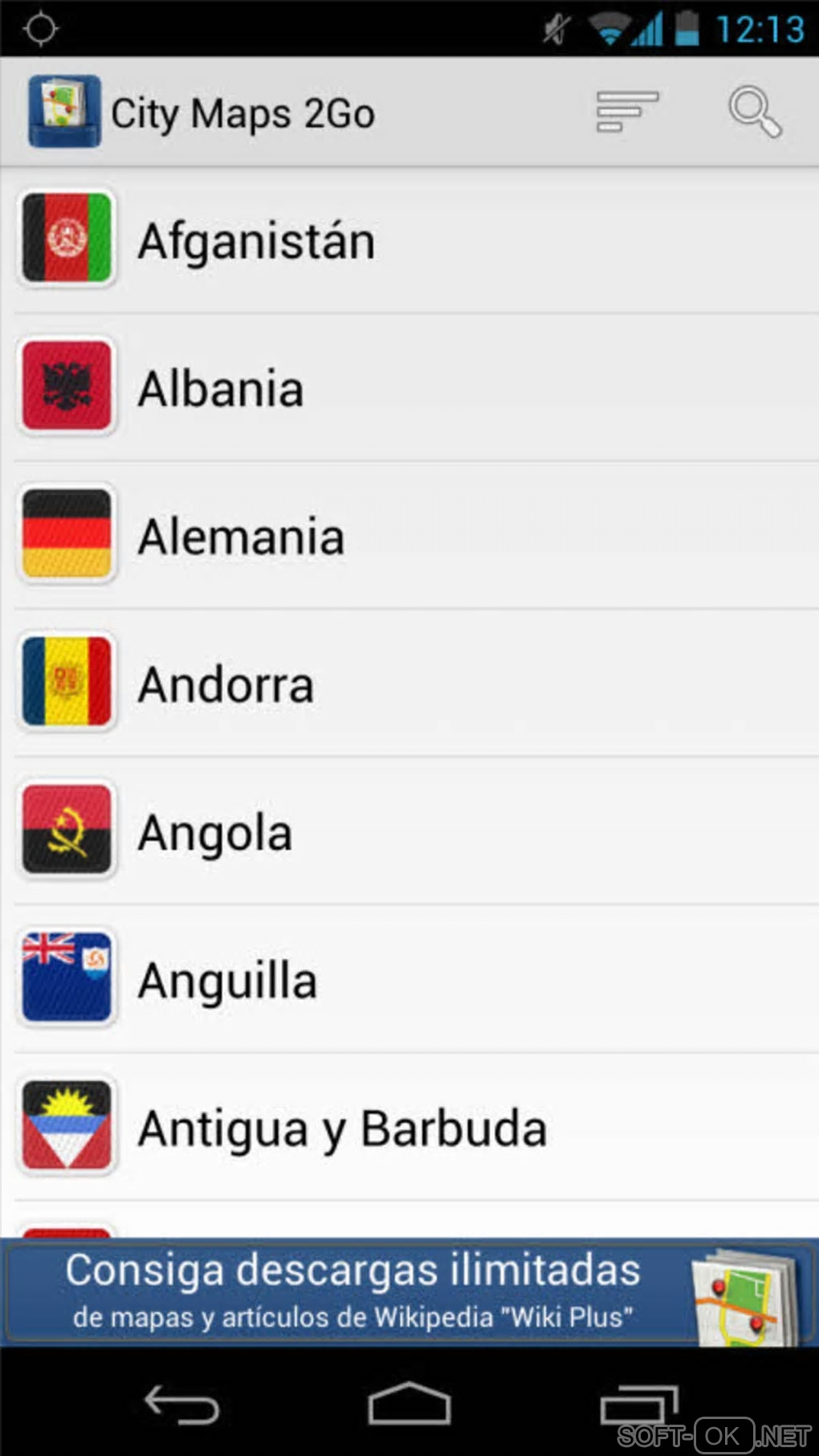Open the sort options icon
Screen dimensions: 819x1456
(626, 112)
